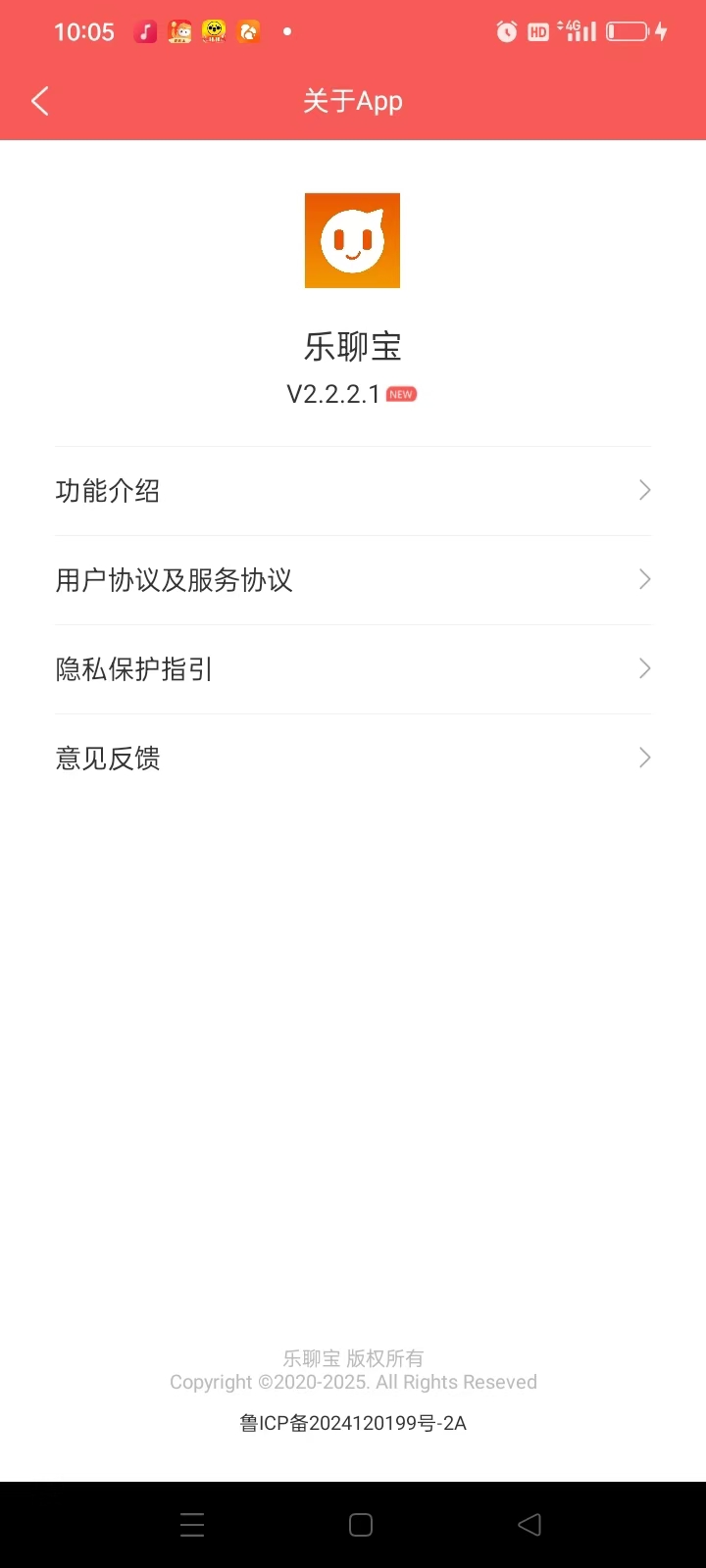Tap the 乐聊宝 app logo icon

point(352,240)
